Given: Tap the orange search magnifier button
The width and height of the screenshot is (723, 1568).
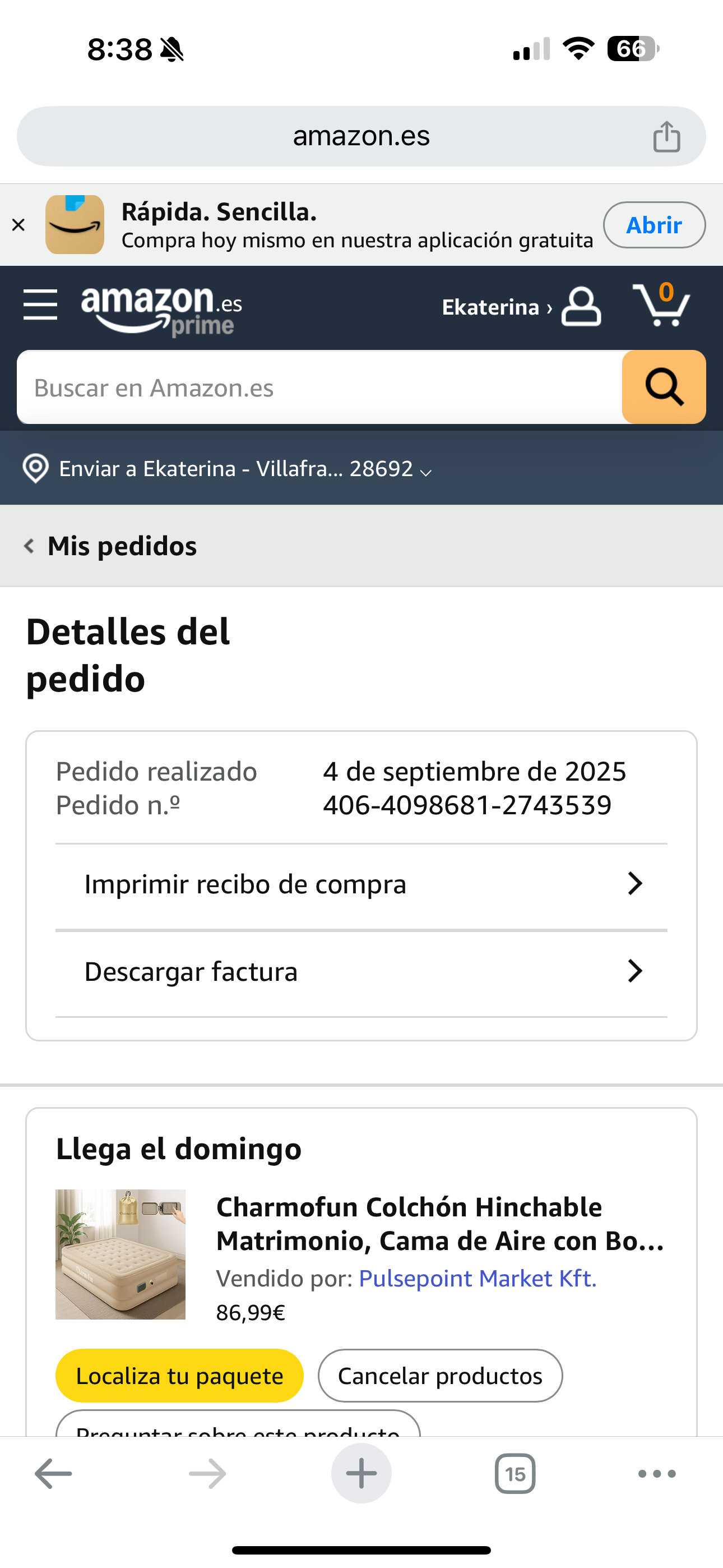Looking at the screenshot, I should coord(664,387).
